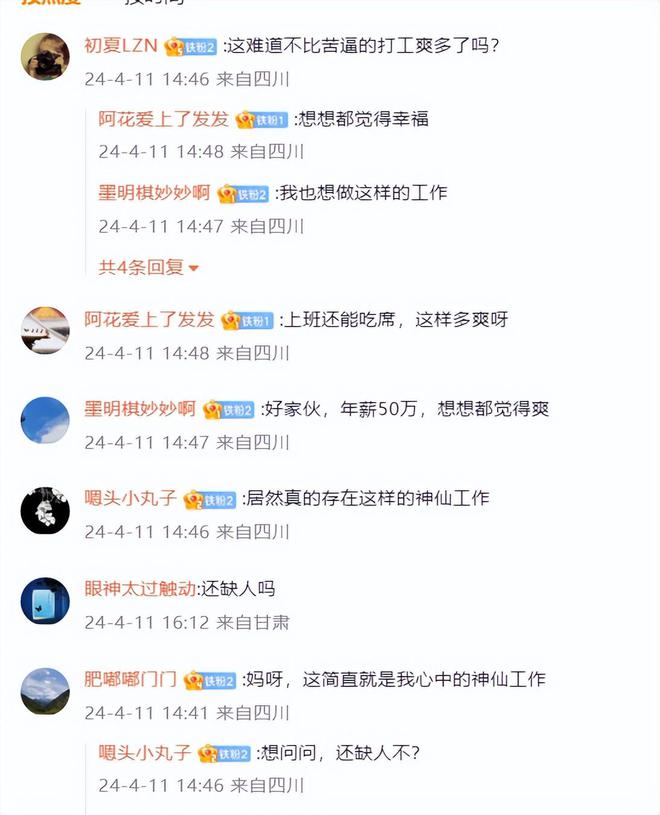Tap avatar beside 上班还能吃席 comment
Screen dimensions: 660x815
45,331
